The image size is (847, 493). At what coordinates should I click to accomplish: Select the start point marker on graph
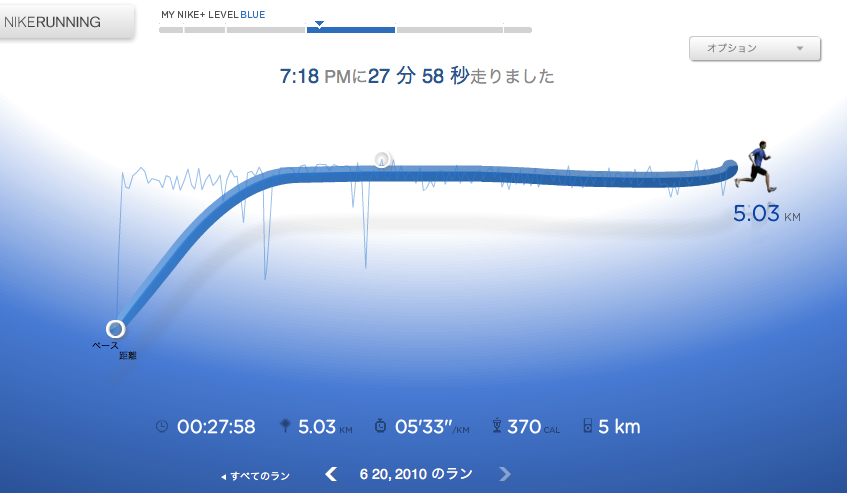(116, 328)
